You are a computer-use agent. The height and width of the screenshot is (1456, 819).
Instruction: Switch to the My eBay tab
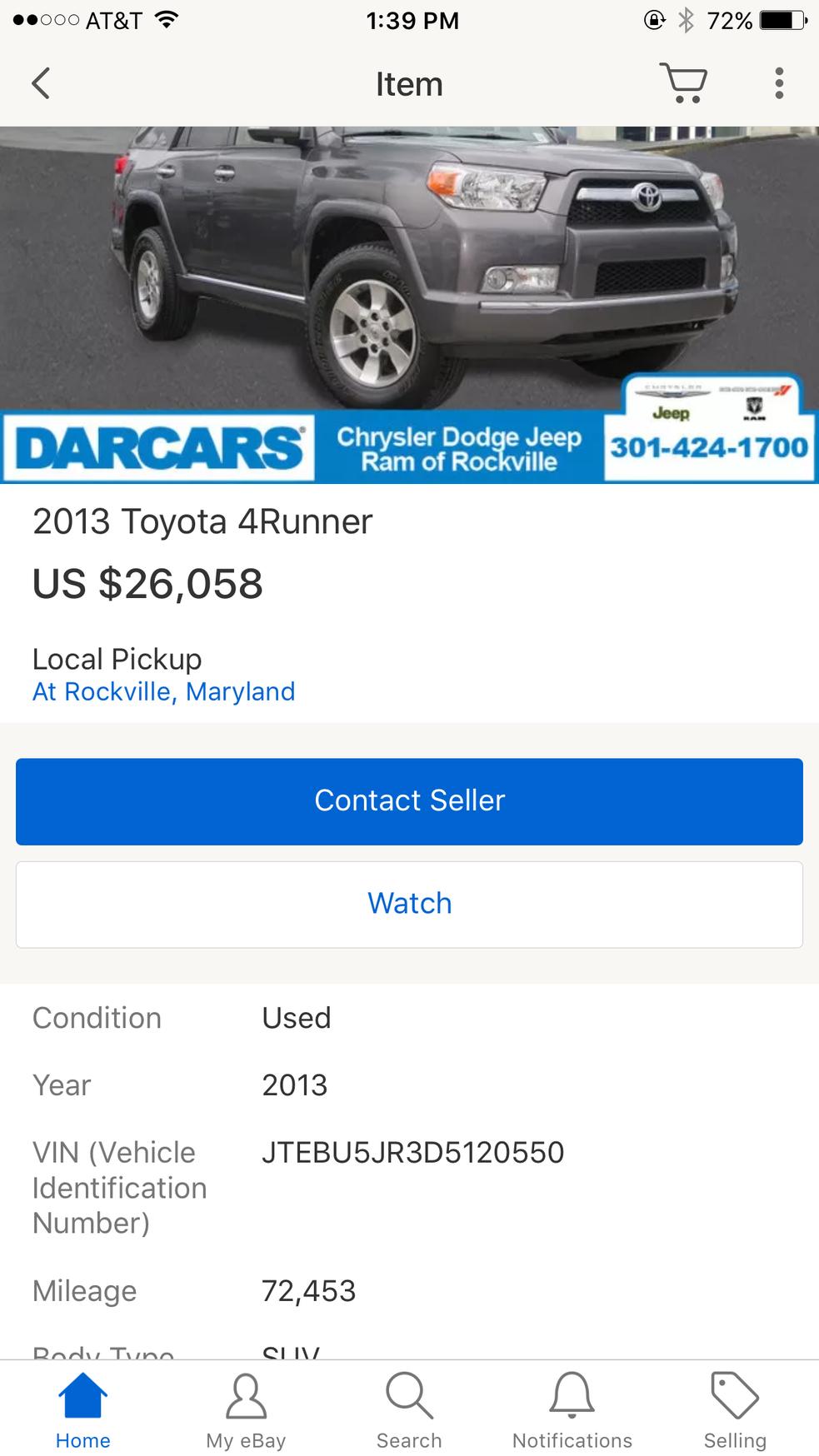pos(246,1410)
